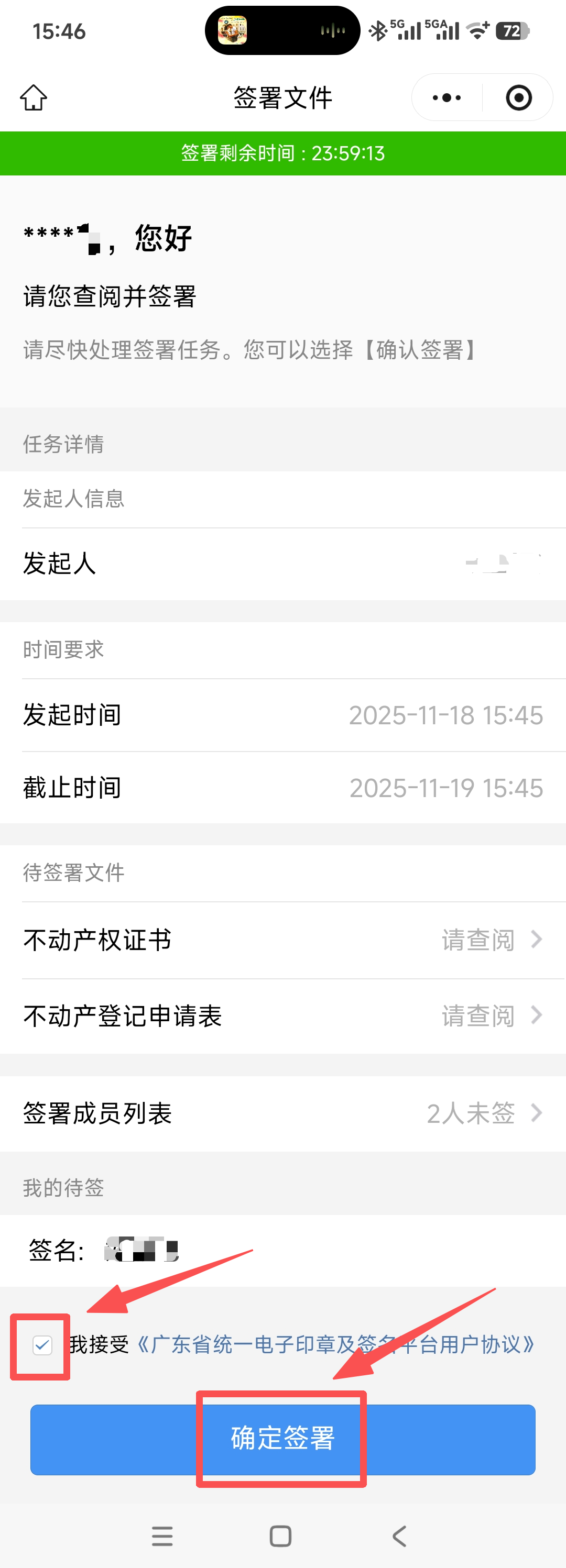This screenshot has height=1568, width=566.
Task: Tap the clock showing 15:46
Action: pos(53,31)
